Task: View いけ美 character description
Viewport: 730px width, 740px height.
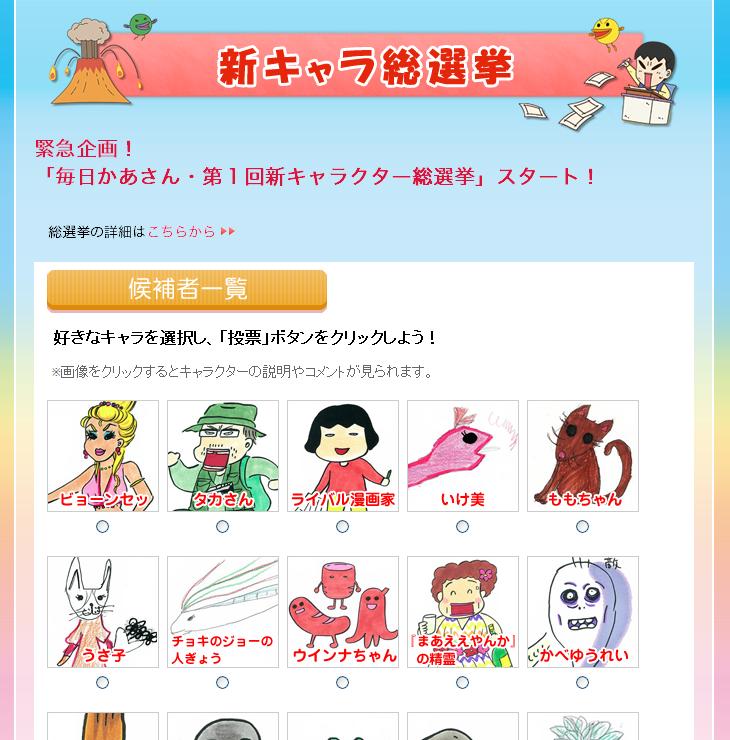Action: point(463,456)
